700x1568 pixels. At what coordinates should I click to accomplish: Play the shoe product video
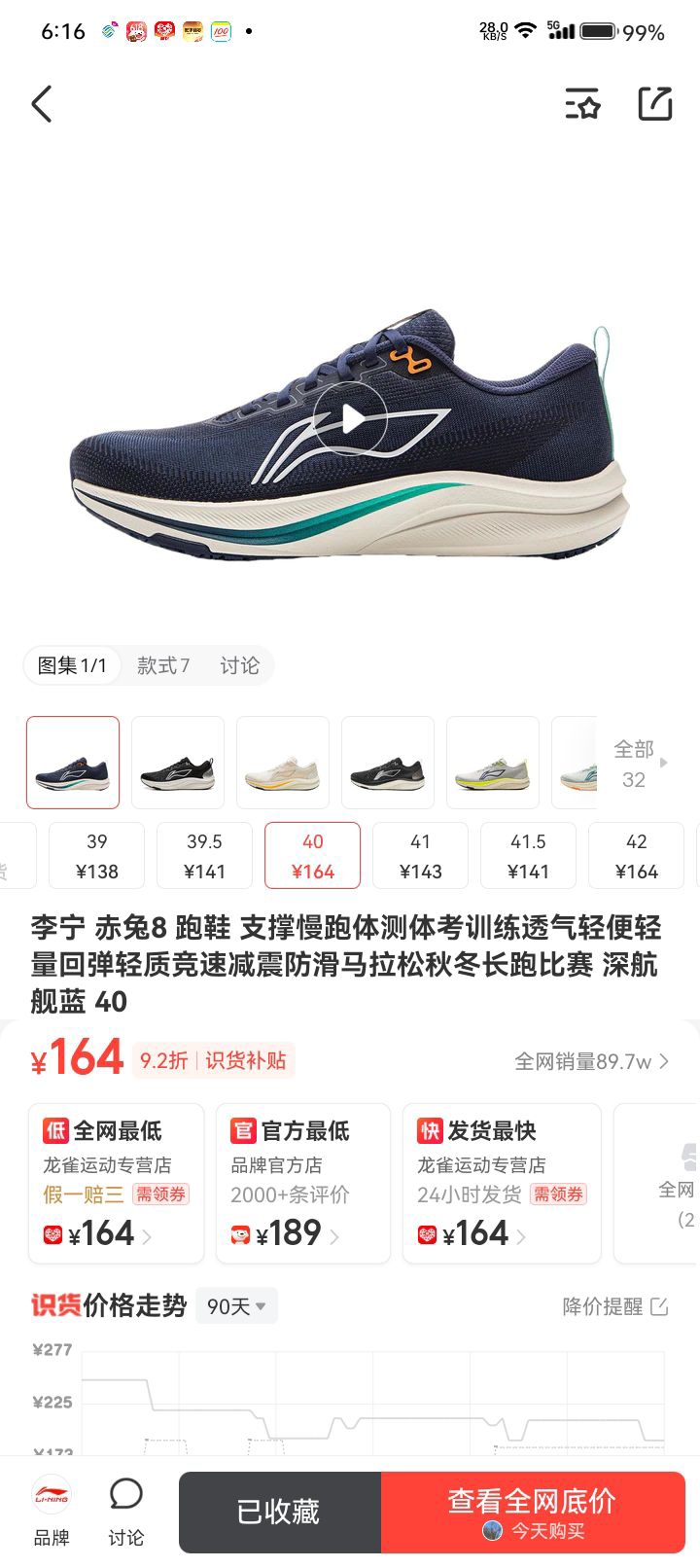(351, 419)
